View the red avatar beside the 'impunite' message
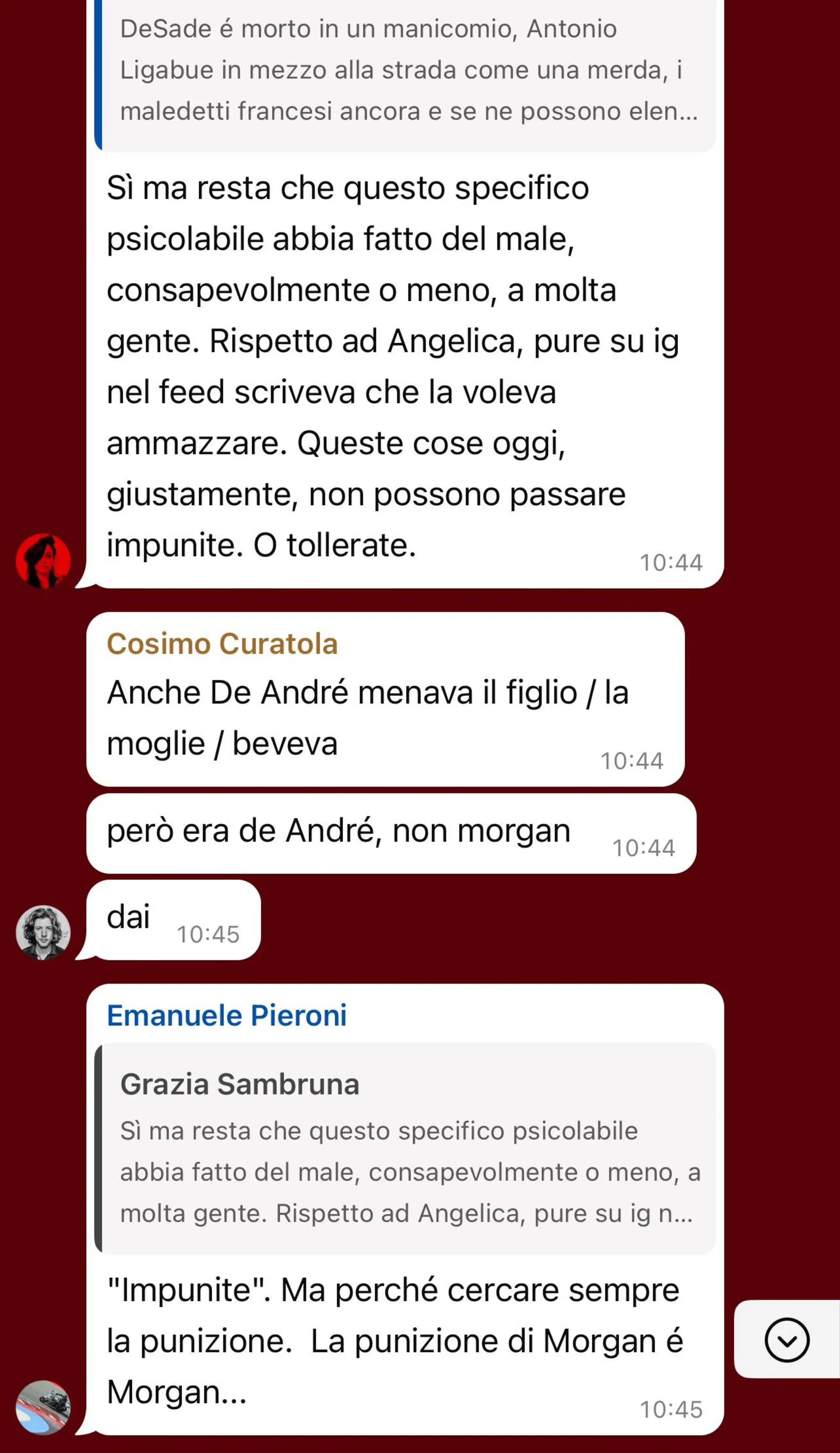 43,561
